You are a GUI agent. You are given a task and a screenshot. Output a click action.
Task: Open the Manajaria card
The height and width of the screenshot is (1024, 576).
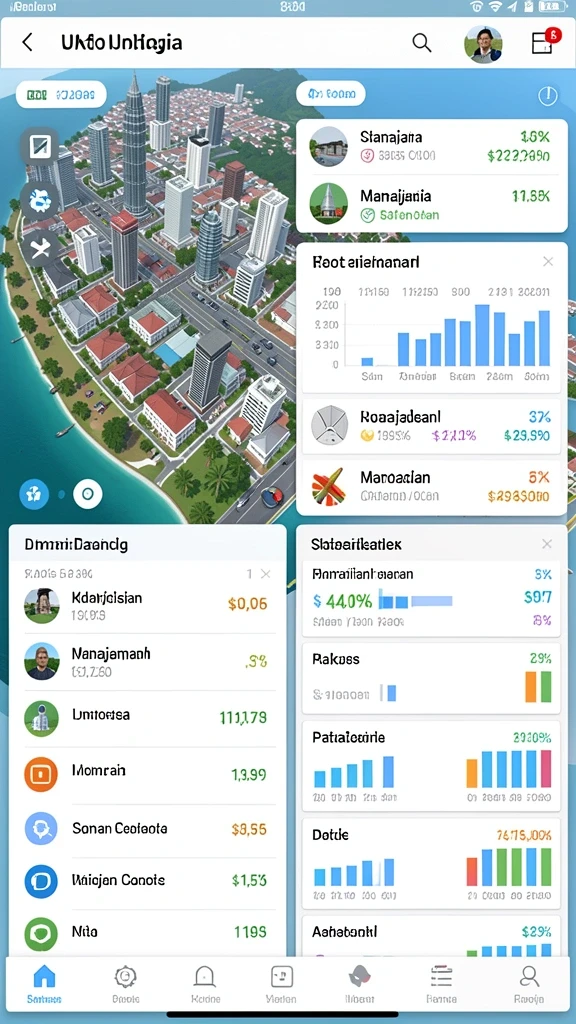tap(432, 204)
